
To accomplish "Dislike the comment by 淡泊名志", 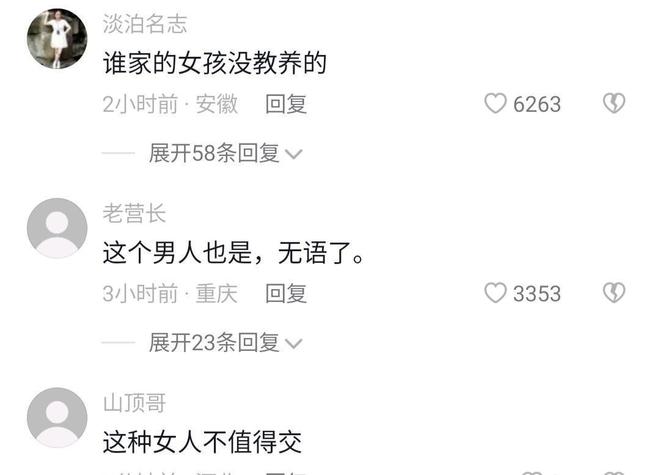I will [614, 103].
